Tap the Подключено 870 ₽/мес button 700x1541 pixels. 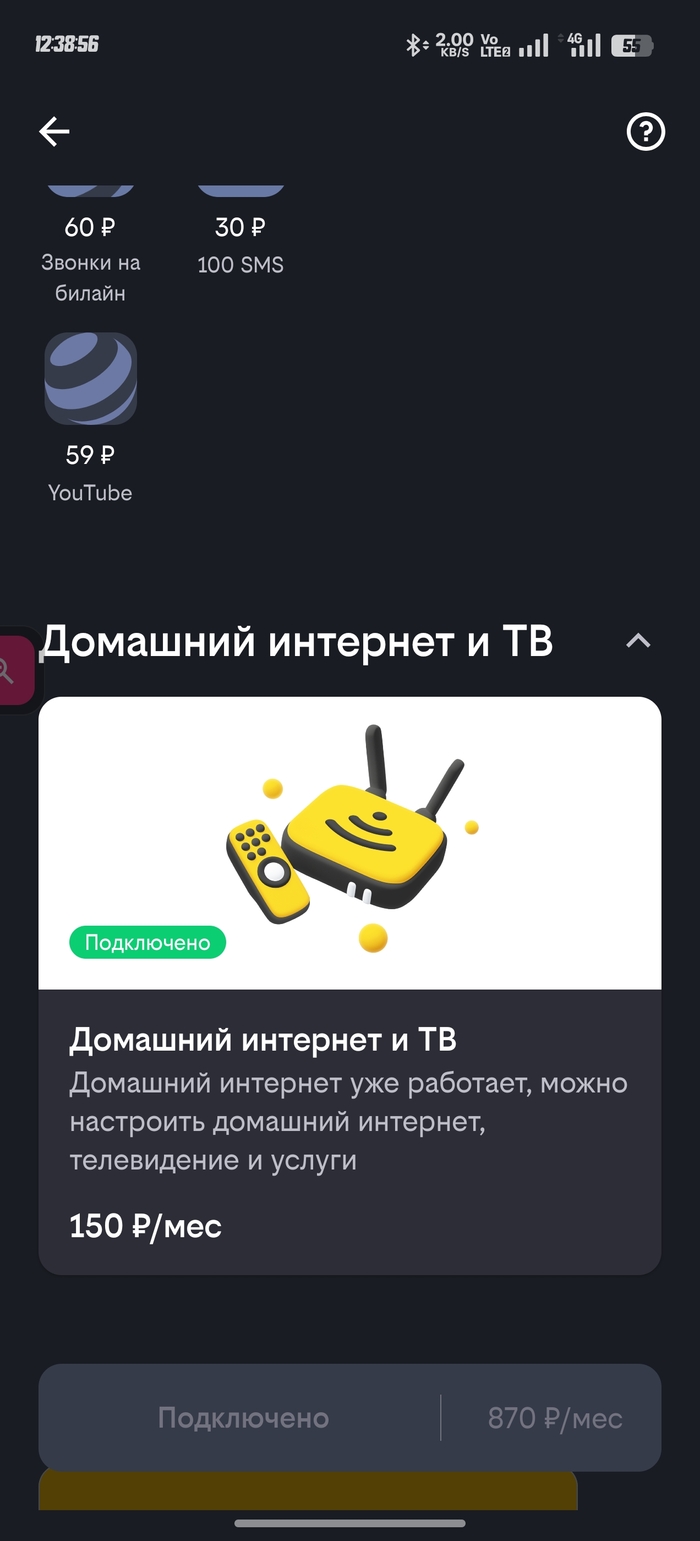point(350,1417)
